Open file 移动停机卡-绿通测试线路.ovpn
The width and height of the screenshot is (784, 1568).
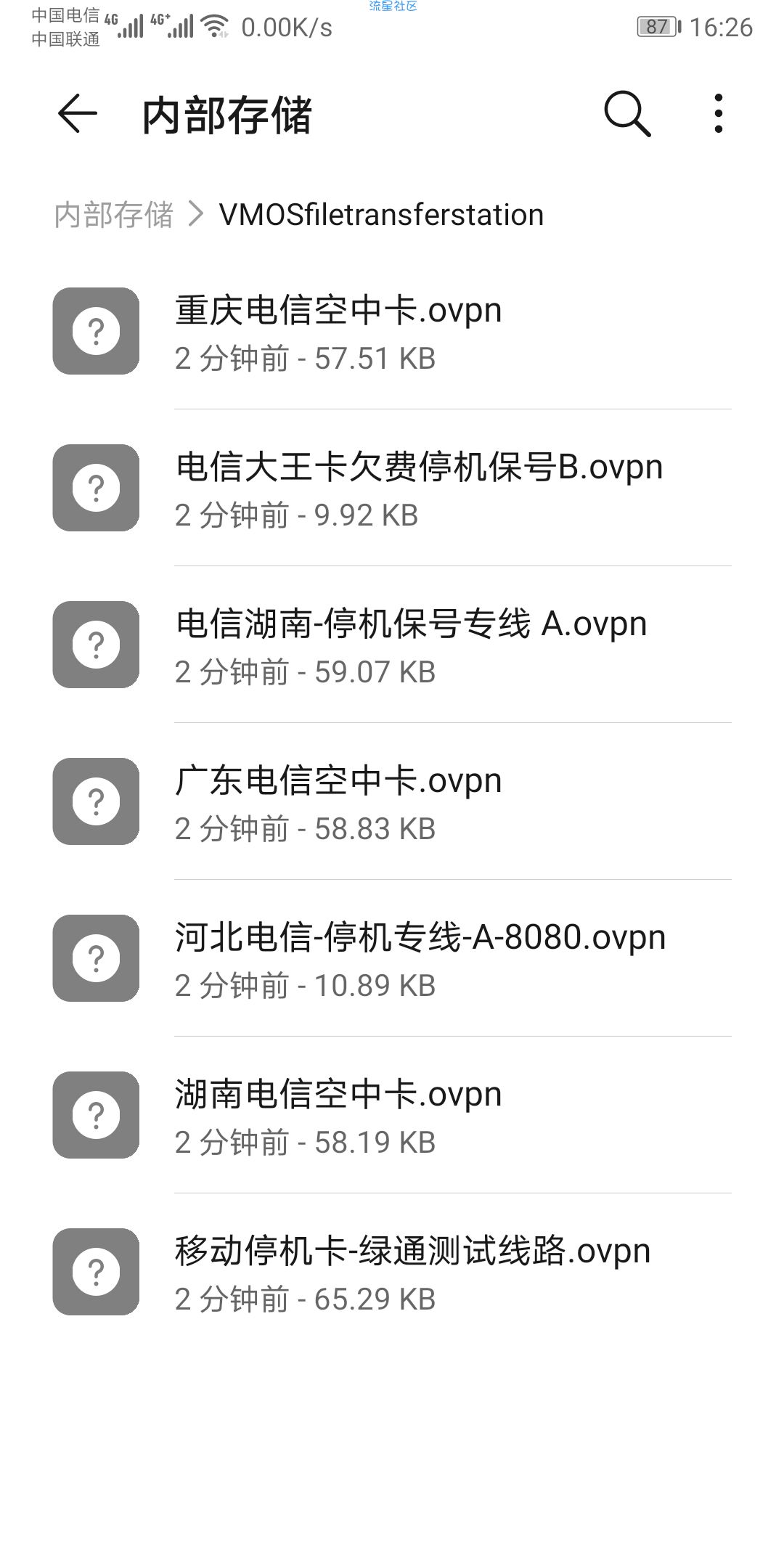pyautogui.click(x=392, y=1272)
